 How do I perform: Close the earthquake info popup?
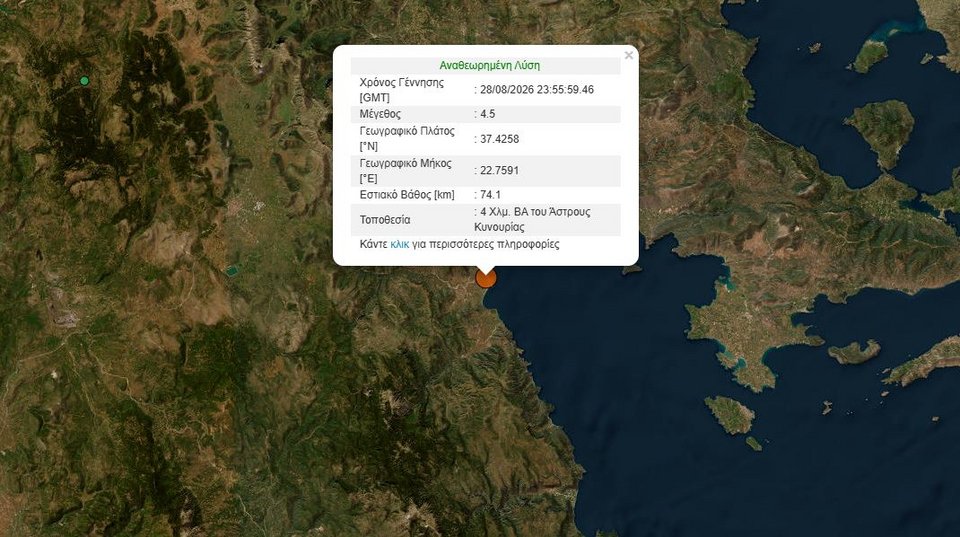coord(629,56)
